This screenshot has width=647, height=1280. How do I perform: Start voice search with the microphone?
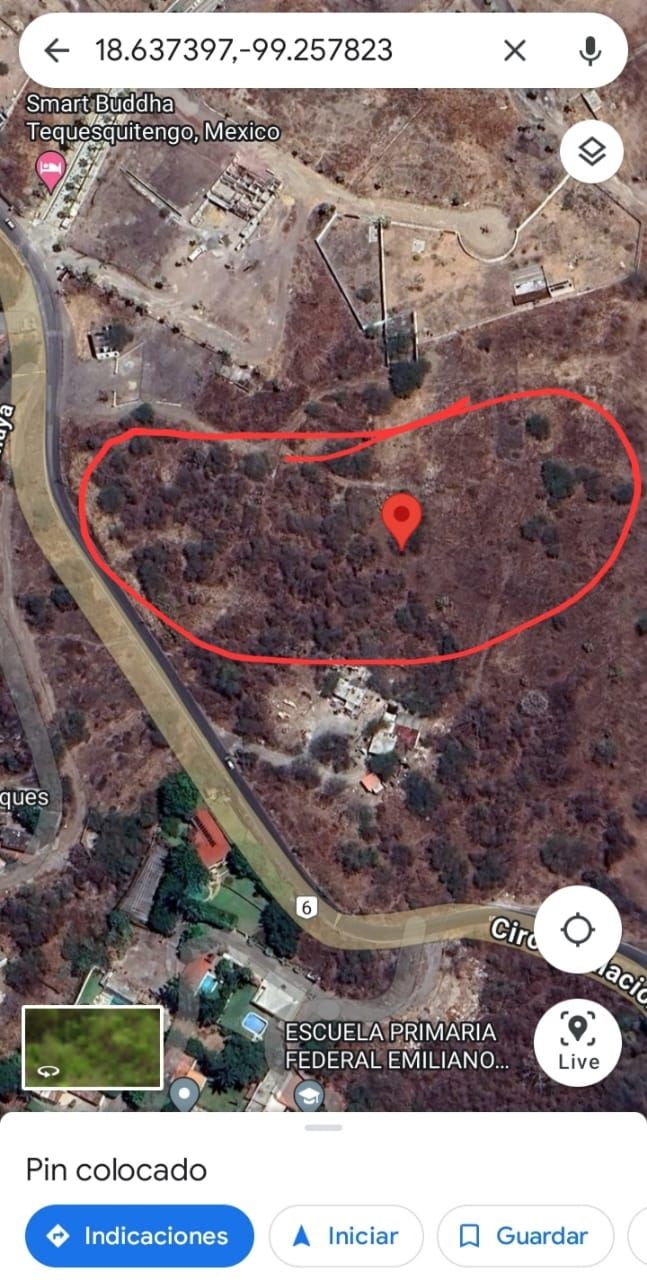pyautogui.click(x=591, y=50)
